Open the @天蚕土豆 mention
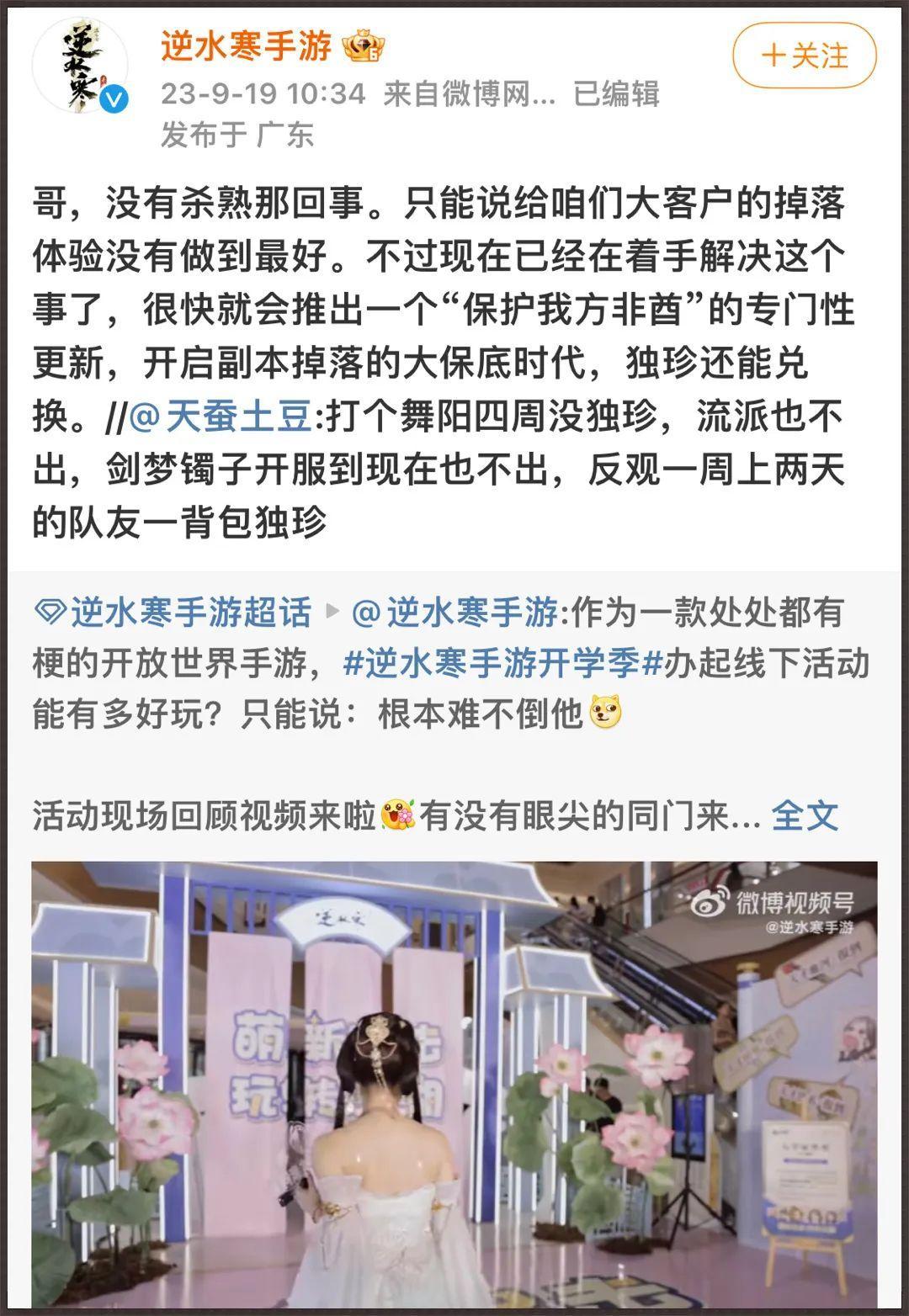Screen dimensions: 909x1316 [x=221, y=417]
